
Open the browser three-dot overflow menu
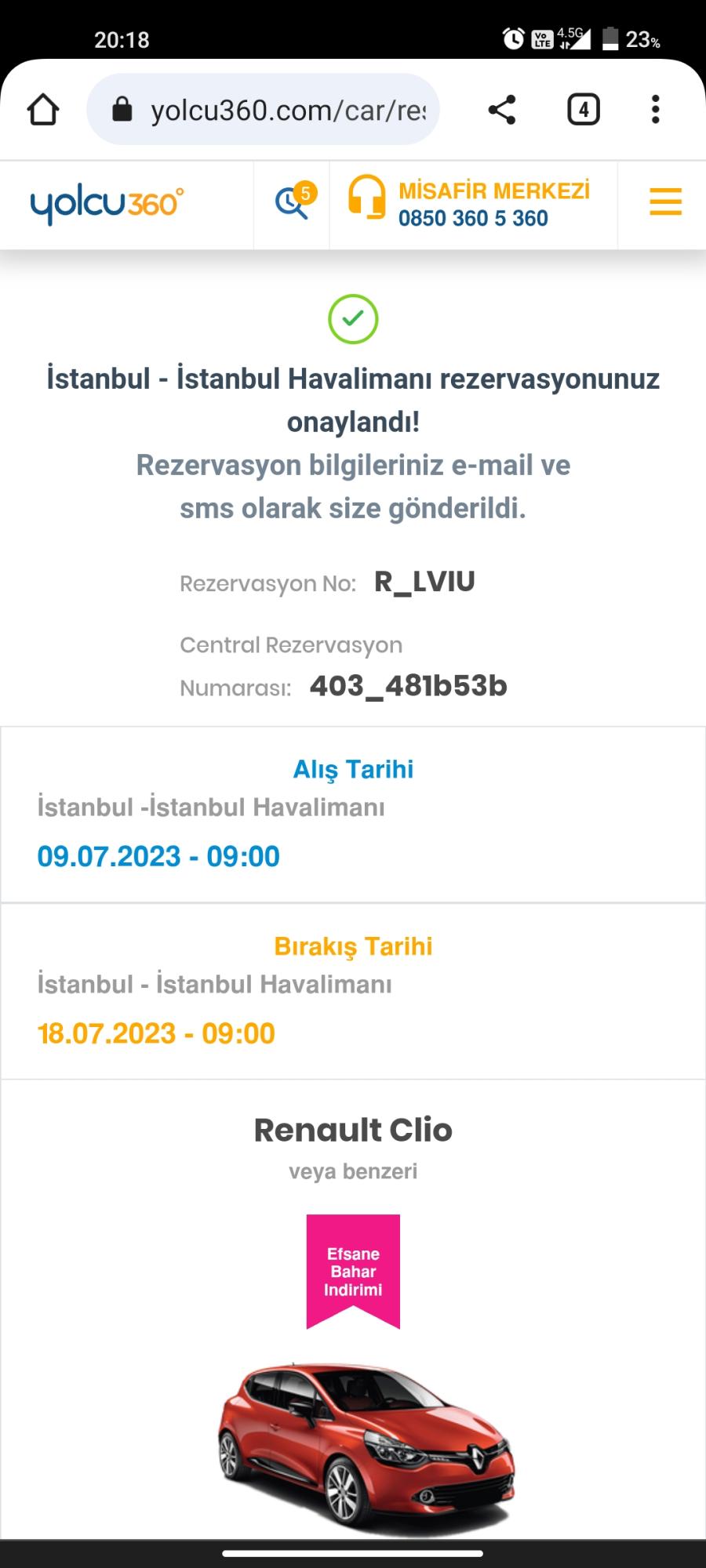click(x=655, y=109)
